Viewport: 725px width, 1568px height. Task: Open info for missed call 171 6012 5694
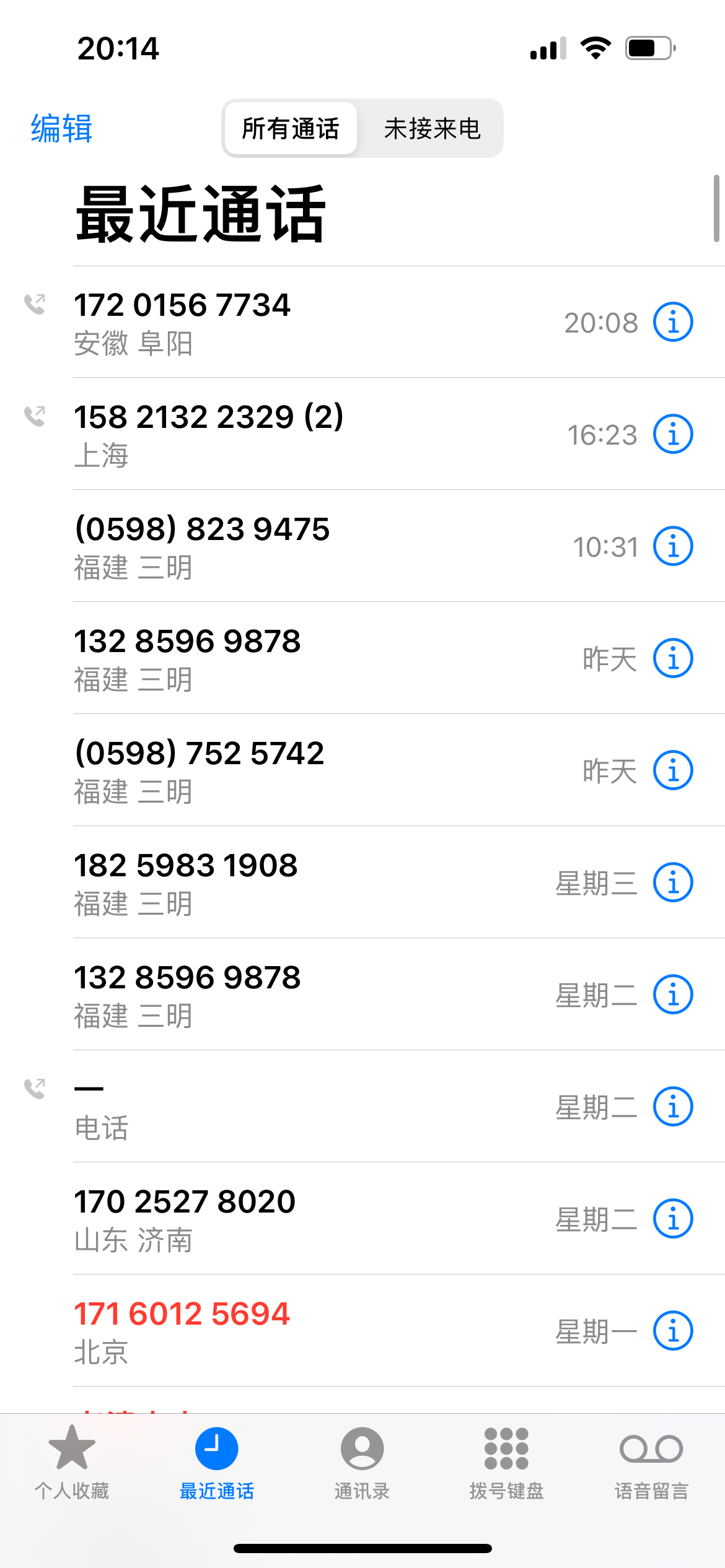[x=673, y=1331]
